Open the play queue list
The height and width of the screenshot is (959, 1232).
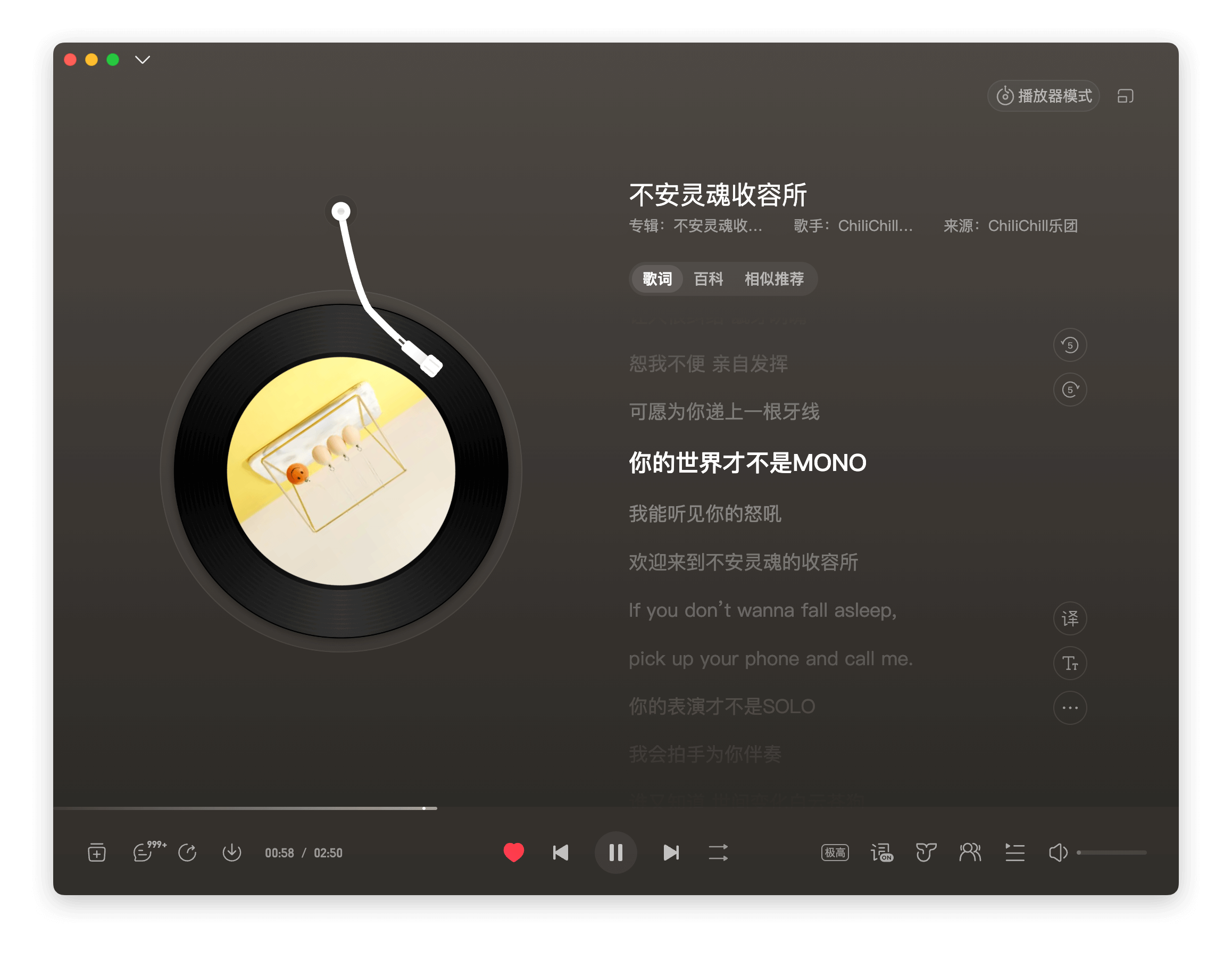coord(1014,853)
